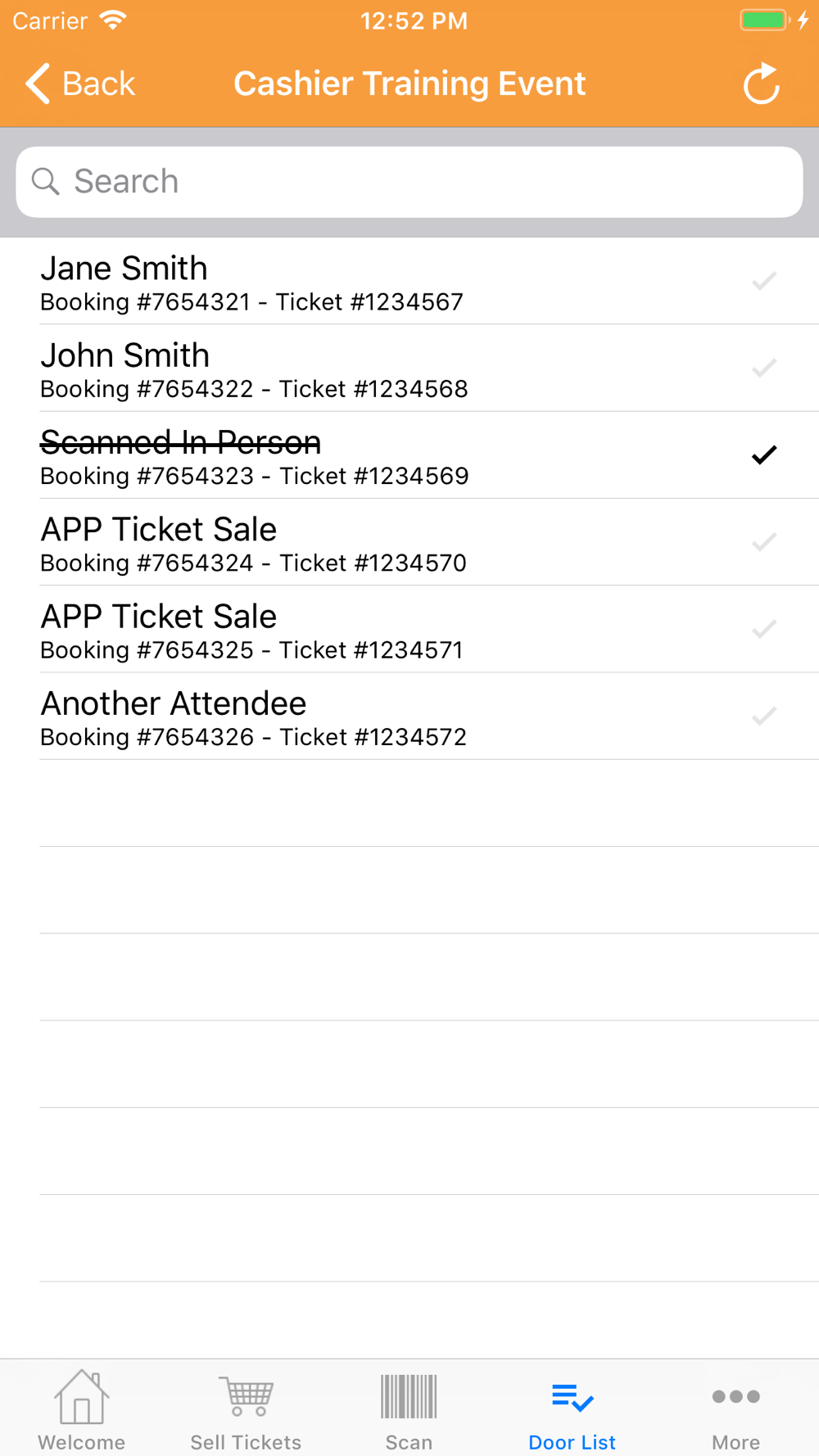Image resolution: width=819 pixels, height=1456 pixels.
Task: Select John Smith's ticket row
Action: 409,369
